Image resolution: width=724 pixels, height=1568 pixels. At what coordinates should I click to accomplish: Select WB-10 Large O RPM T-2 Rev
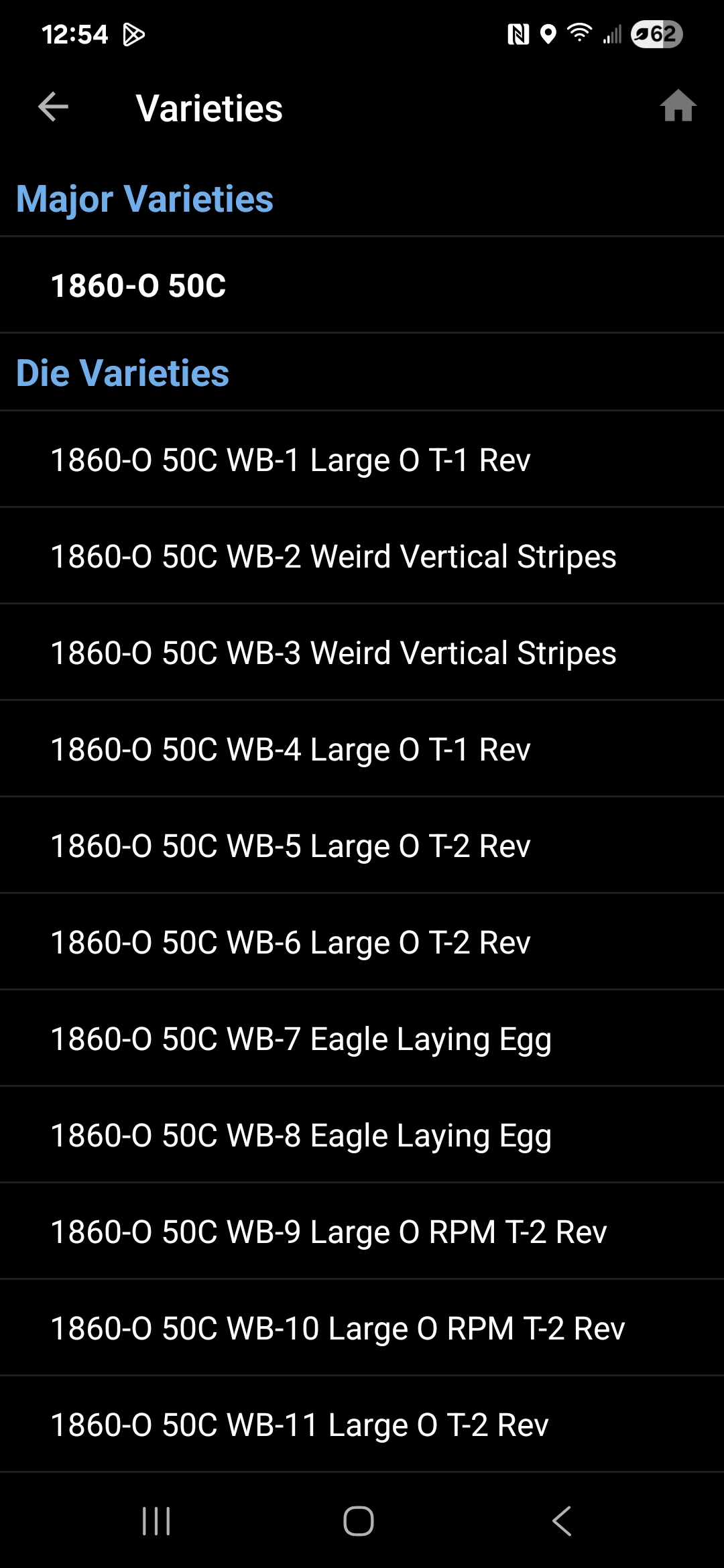click(x=362, y=1328)
